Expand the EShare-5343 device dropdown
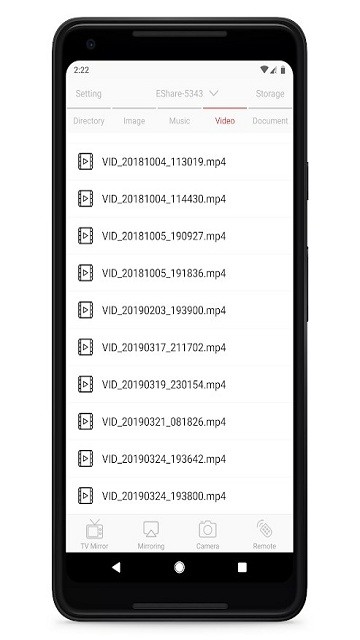Viewport: 360px width, 640px height. (187, 94)
